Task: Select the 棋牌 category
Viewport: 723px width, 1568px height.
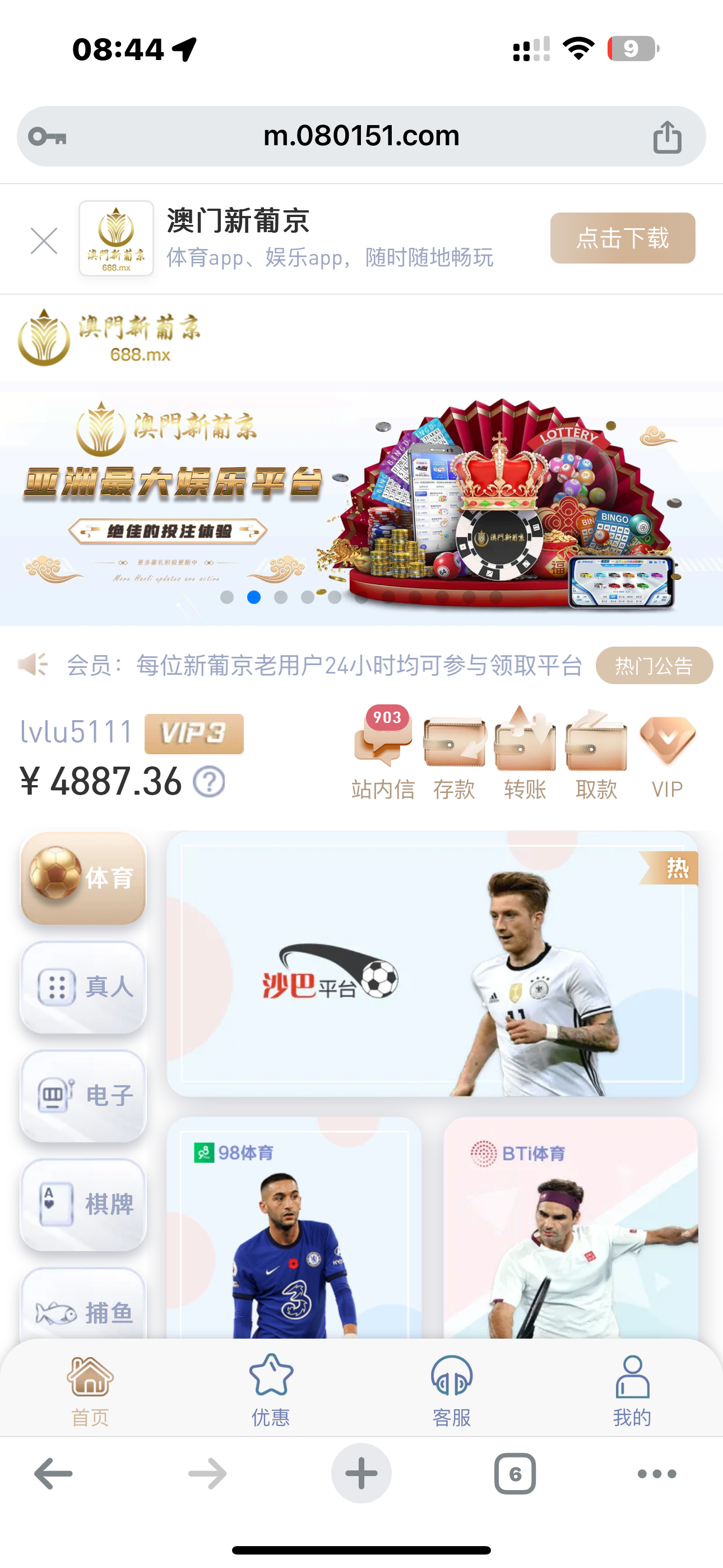Action: pos(84,1203)
